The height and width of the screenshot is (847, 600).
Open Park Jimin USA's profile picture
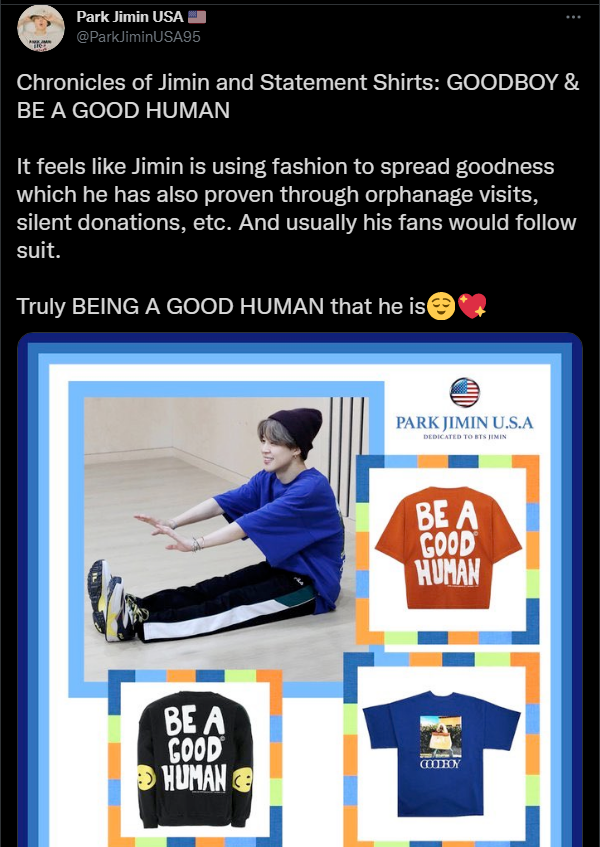coord(39,29)
